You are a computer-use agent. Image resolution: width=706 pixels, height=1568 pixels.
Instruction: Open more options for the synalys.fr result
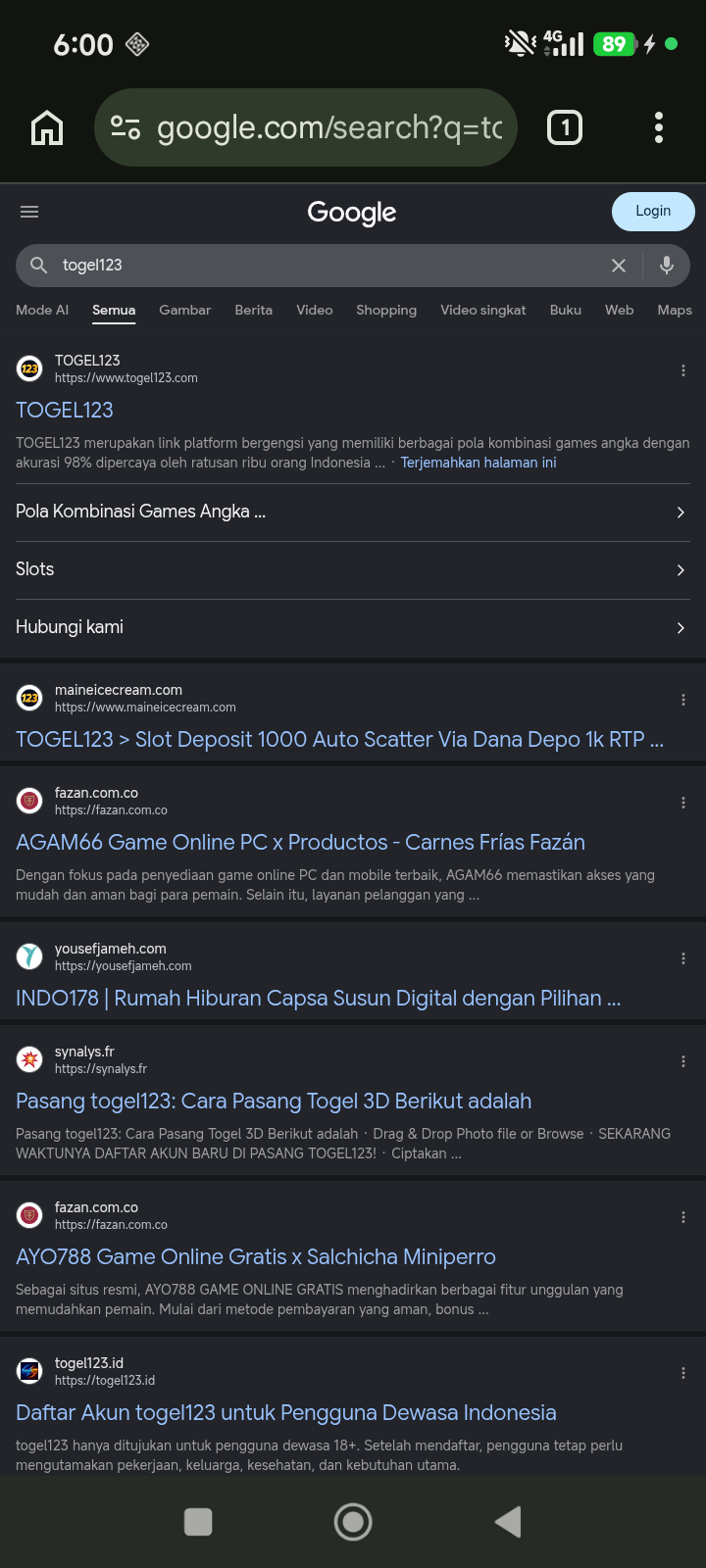pyautogui.click(x=683, y=1061)
